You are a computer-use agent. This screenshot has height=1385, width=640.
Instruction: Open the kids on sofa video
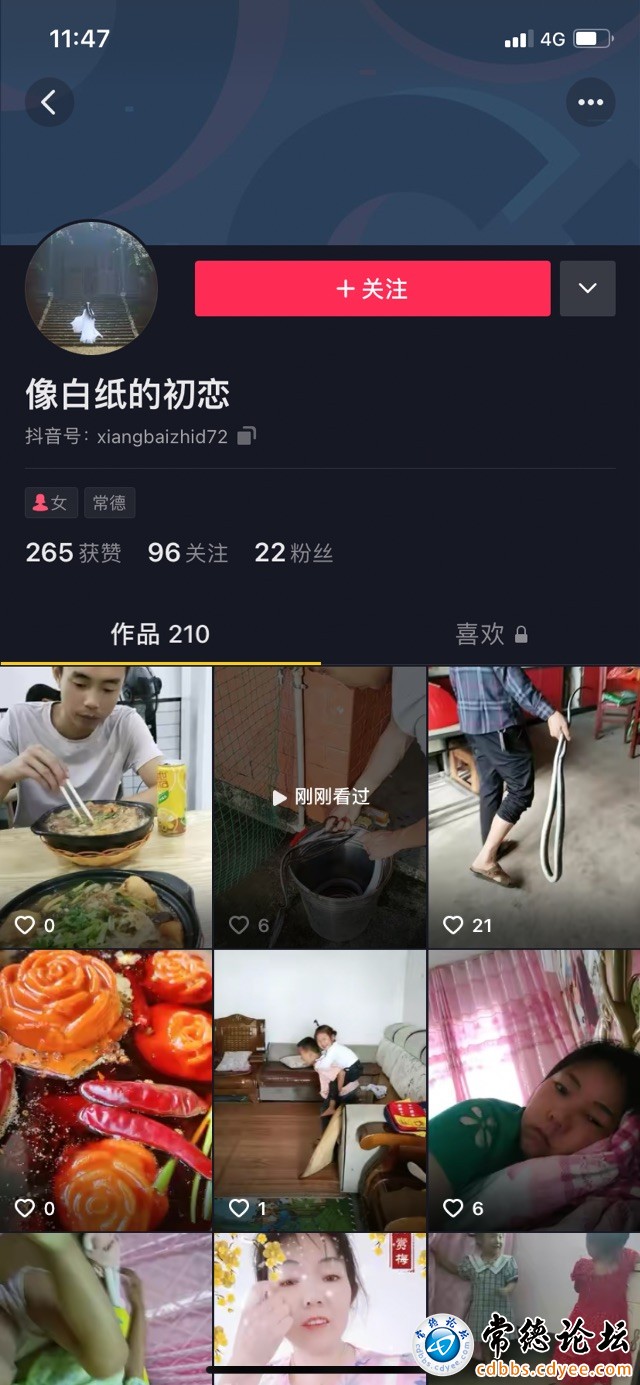pyautogui.click(x=320, y=1090)
